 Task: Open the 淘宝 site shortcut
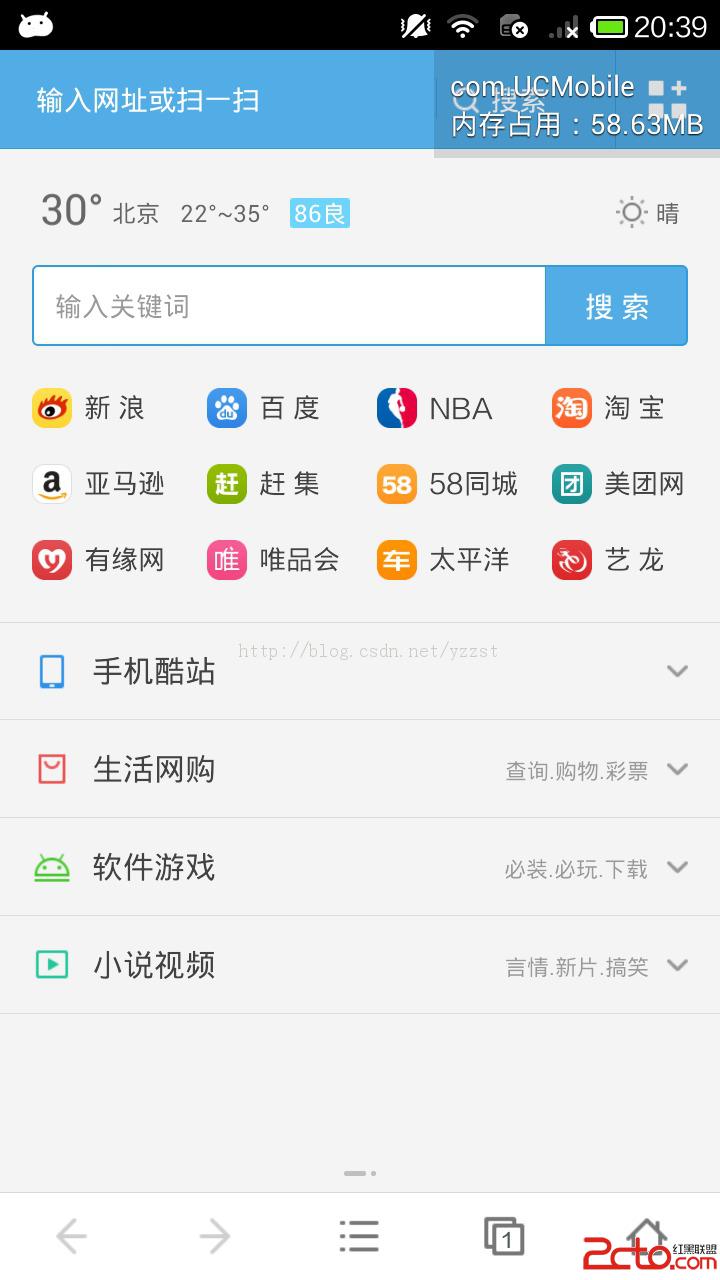(608, 408)
